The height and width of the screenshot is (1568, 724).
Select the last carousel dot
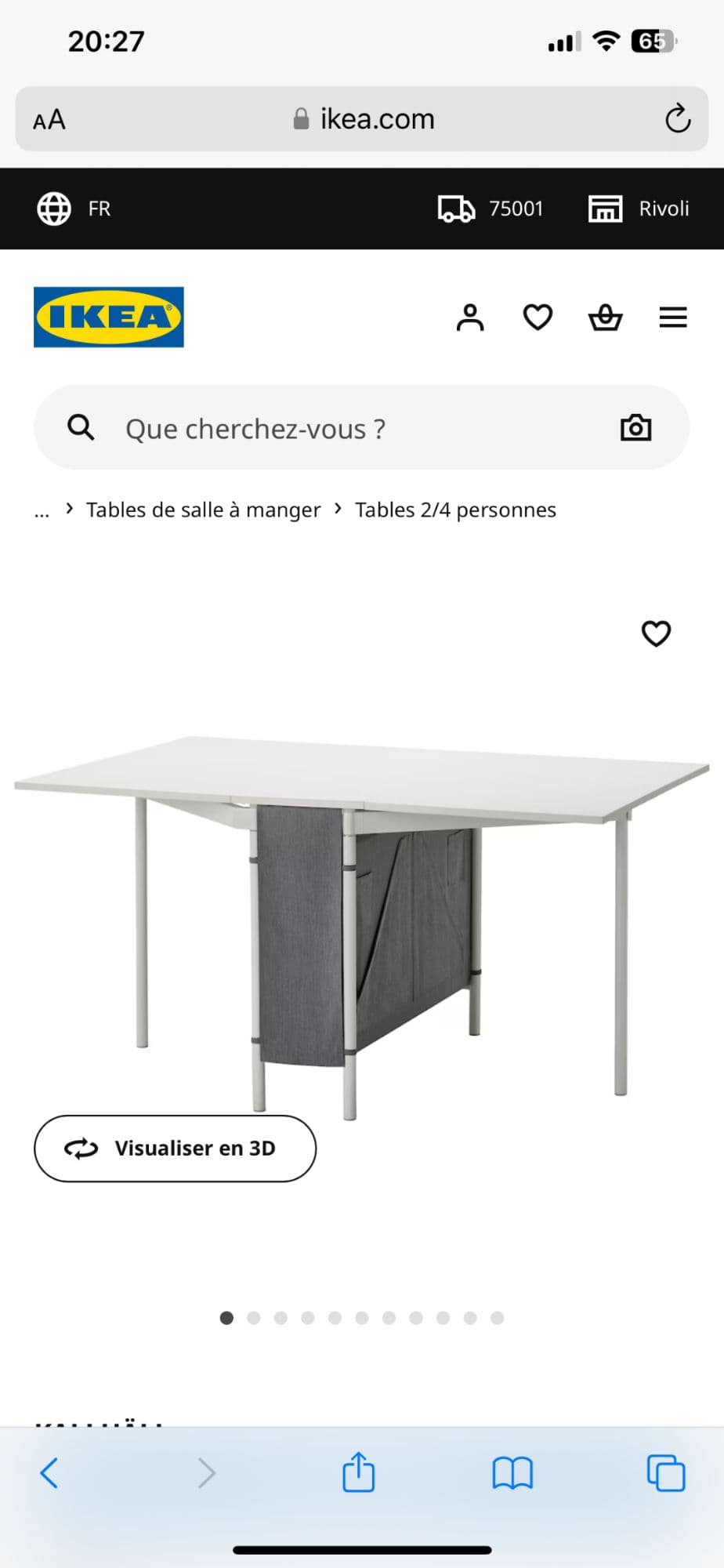[x=498, y=1318]
